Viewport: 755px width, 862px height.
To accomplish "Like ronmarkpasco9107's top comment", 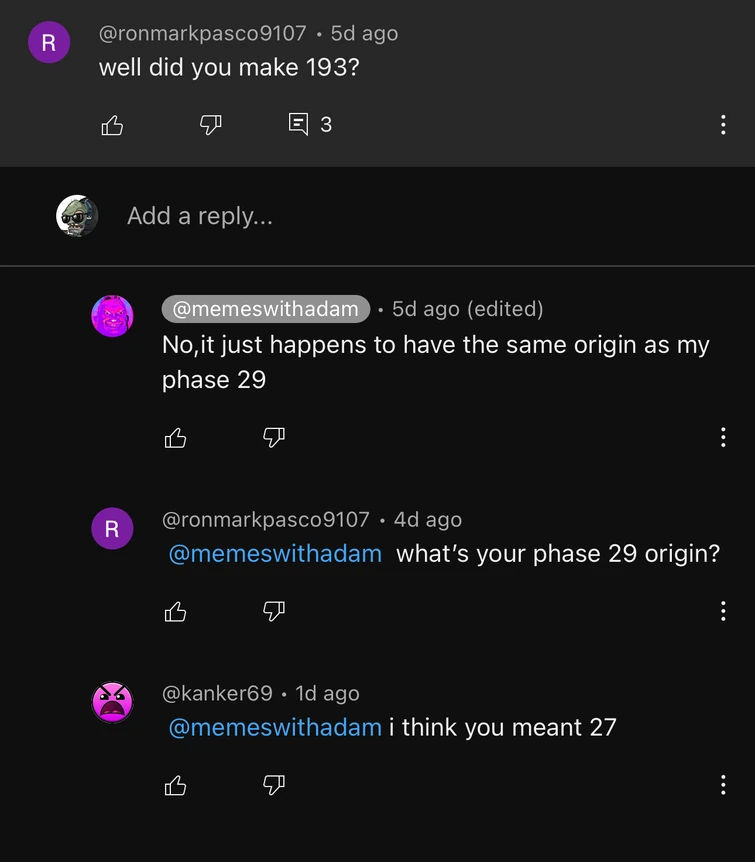I will pos(112,125).
